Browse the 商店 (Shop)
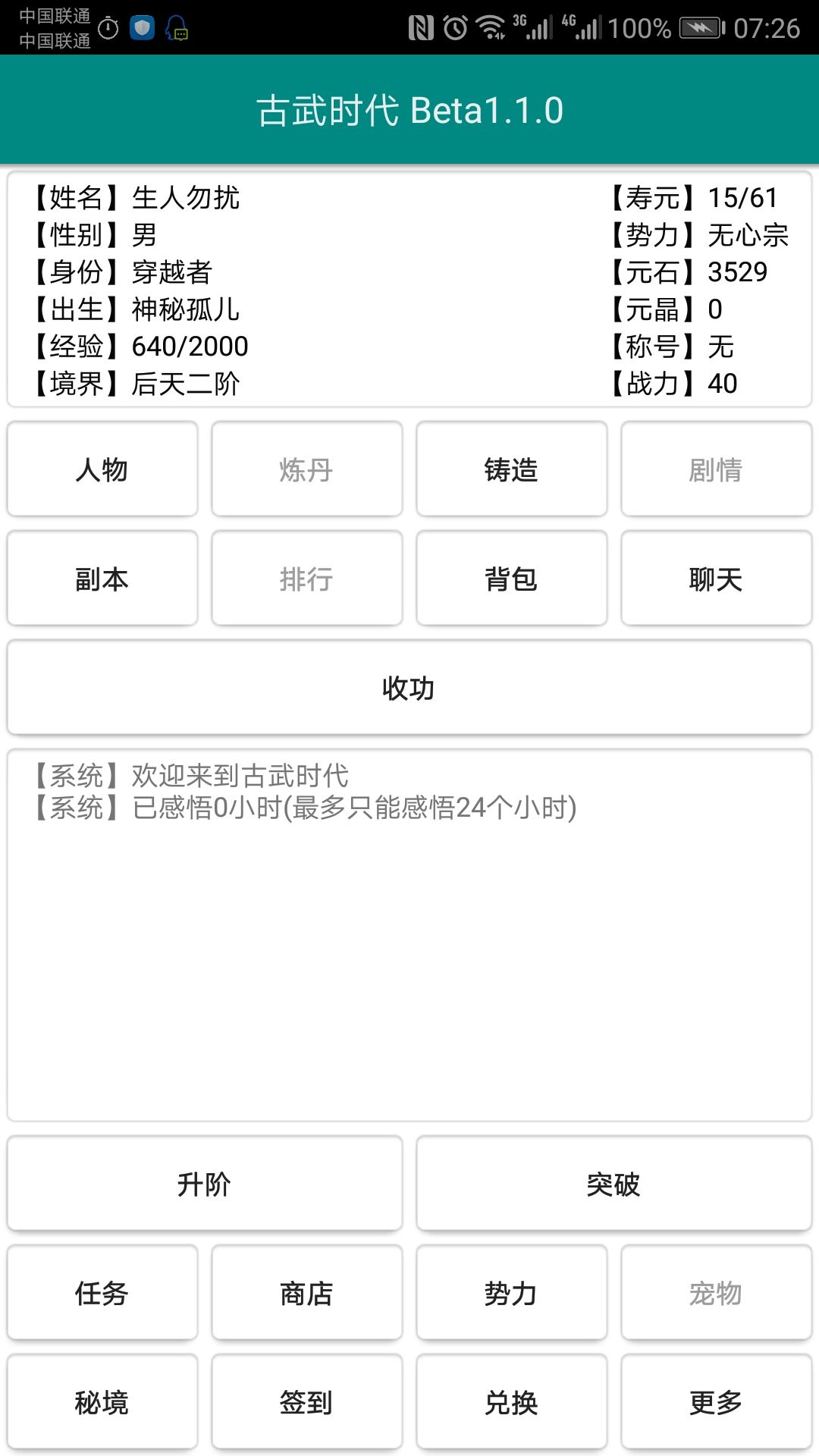The width and height of the screenshot is (819, 1456). point(306,1294)
